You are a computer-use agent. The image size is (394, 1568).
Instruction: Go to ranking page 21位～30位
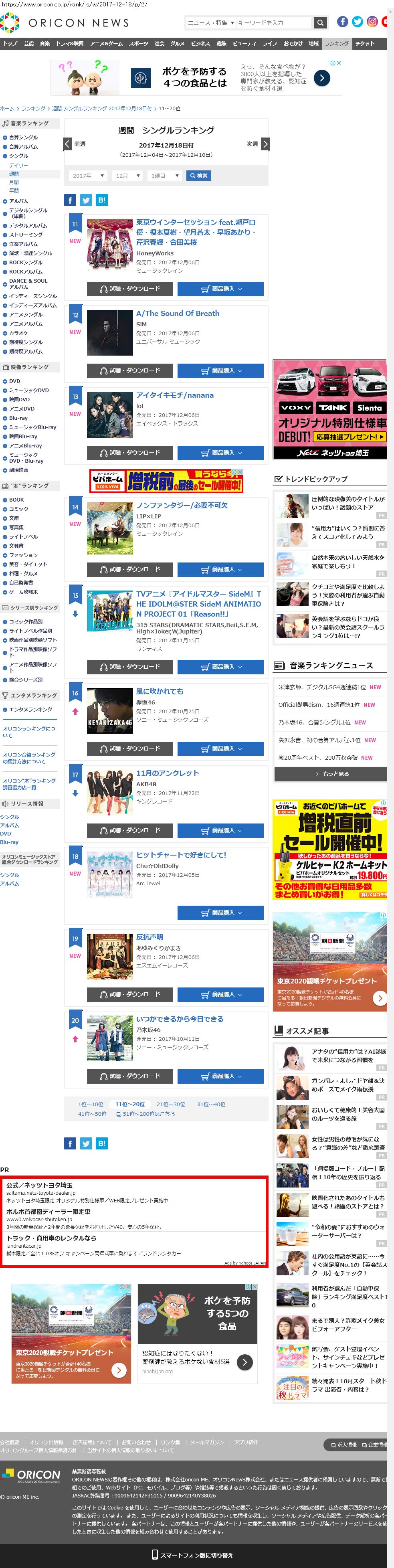(x=170, y=1104)
